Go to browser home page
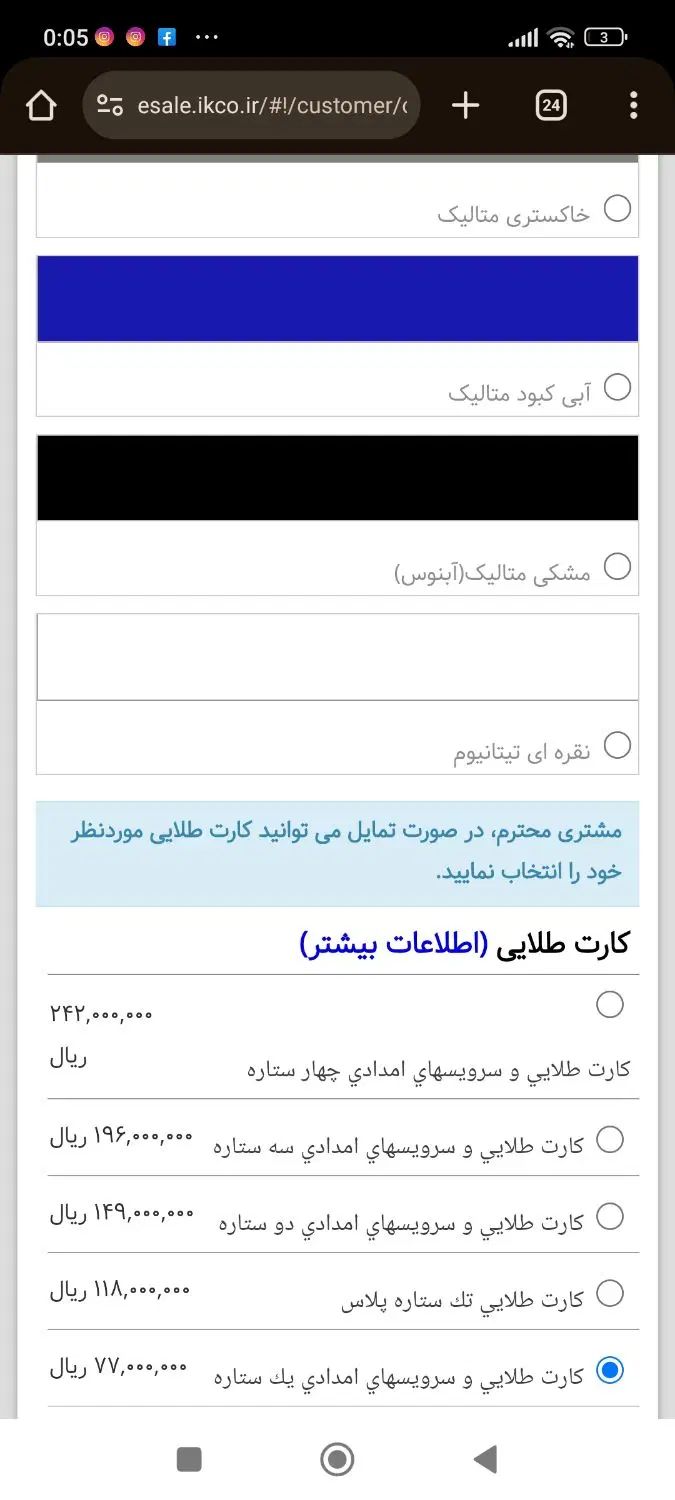Image resolution: width=675 pixels, height=1500 pixels. pos(41,105)
